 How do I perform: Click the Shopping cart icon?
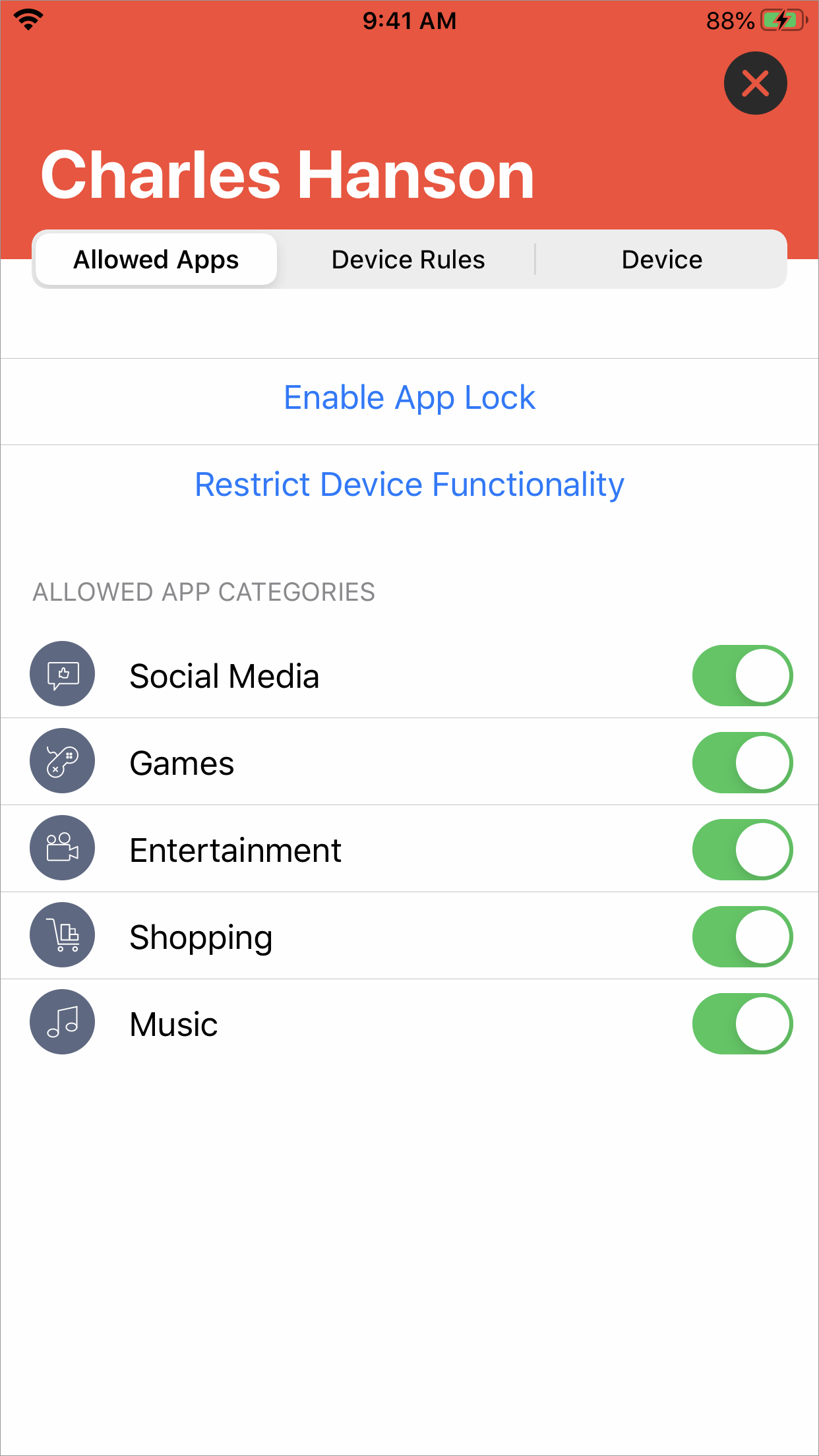tap(62, 935)
